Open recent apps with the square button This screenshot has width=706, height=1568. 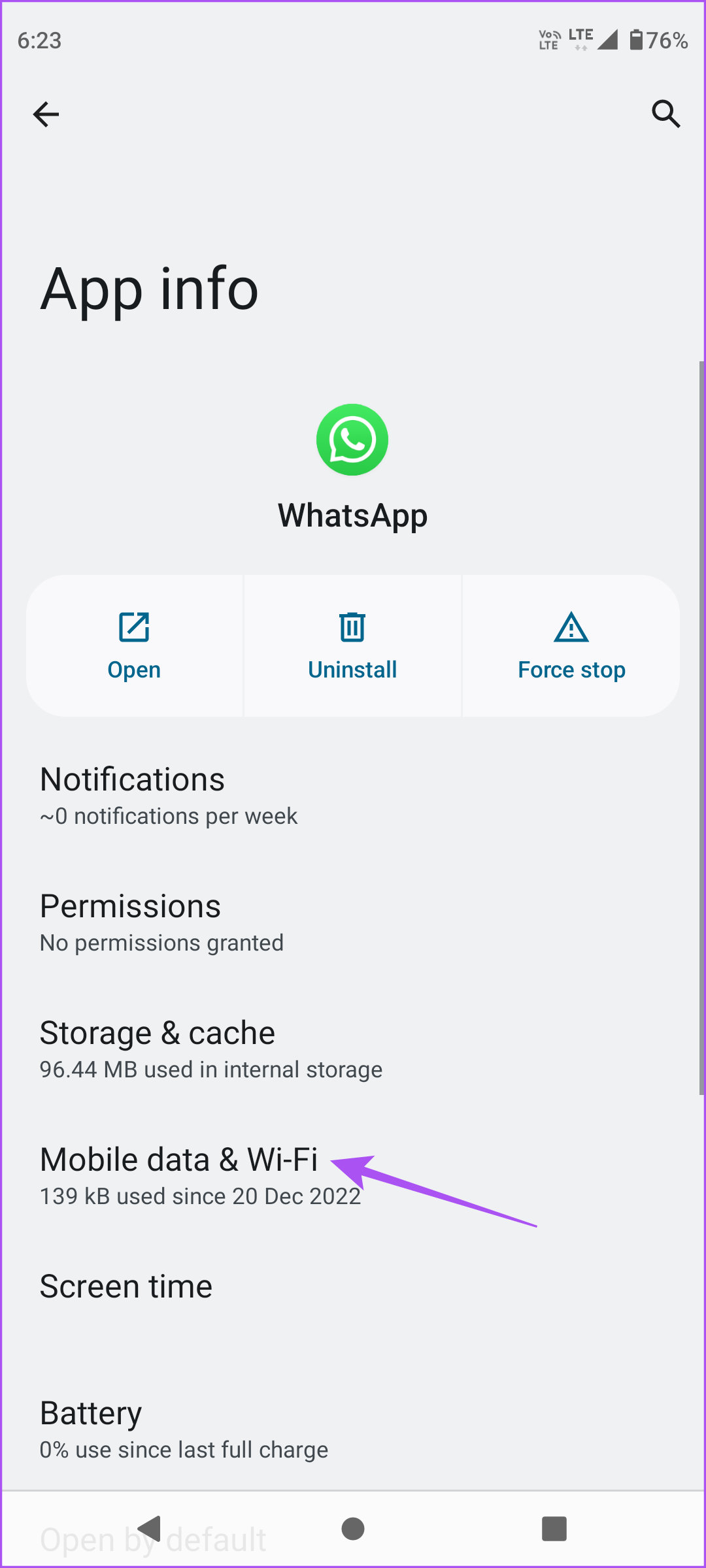coord(554,1528)
